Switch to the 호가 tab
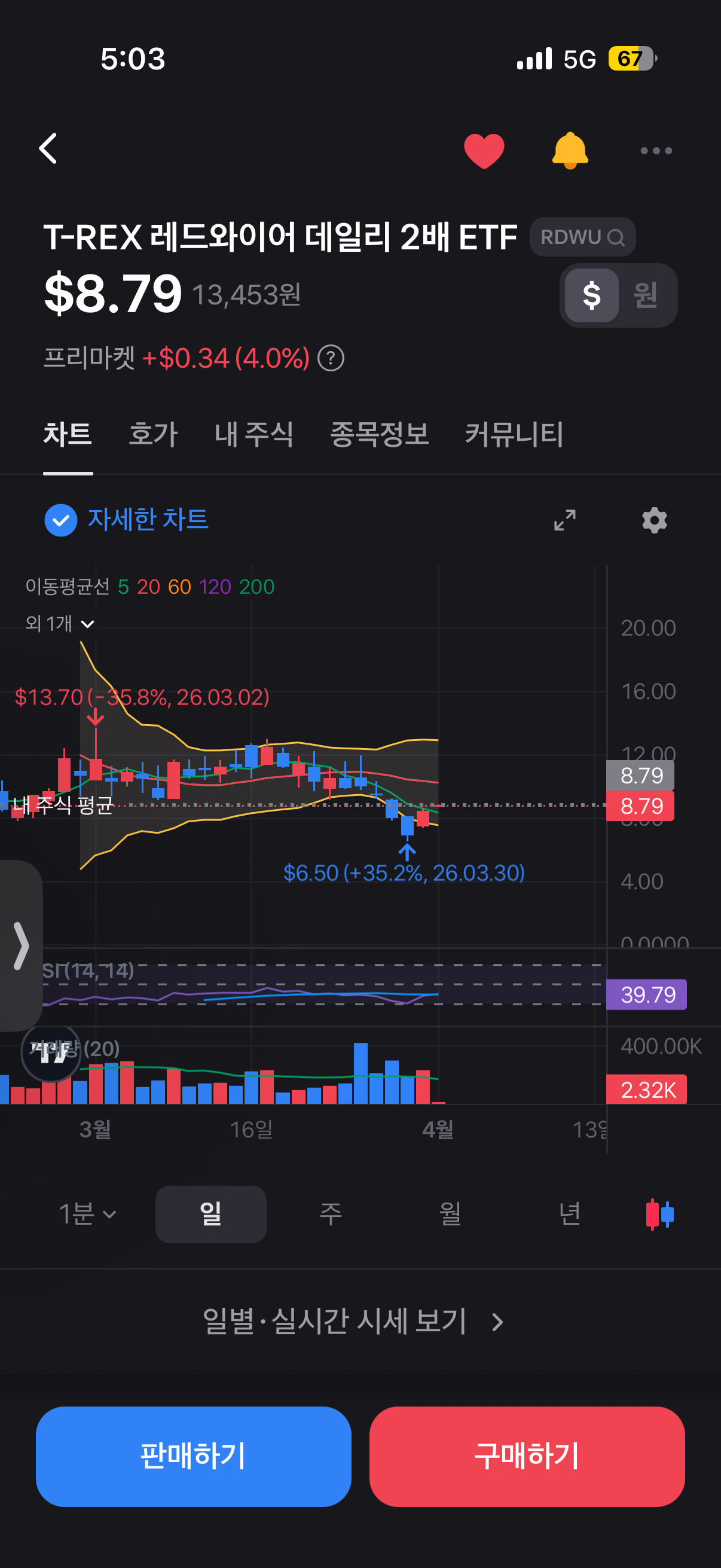 pyautogui.click(x=152, y=434)
